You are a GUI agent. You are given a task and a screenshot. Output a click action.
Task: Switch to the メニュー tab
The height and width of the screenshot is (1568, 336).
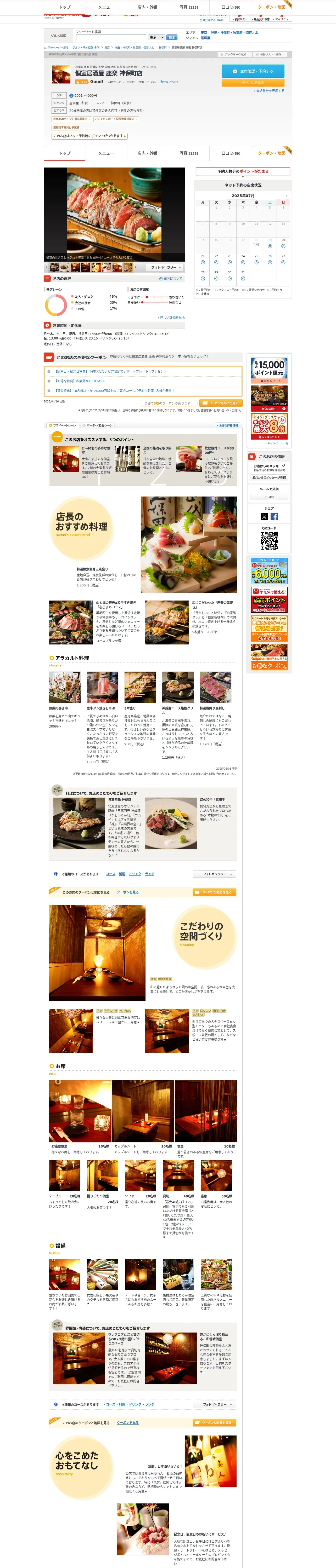106,153
